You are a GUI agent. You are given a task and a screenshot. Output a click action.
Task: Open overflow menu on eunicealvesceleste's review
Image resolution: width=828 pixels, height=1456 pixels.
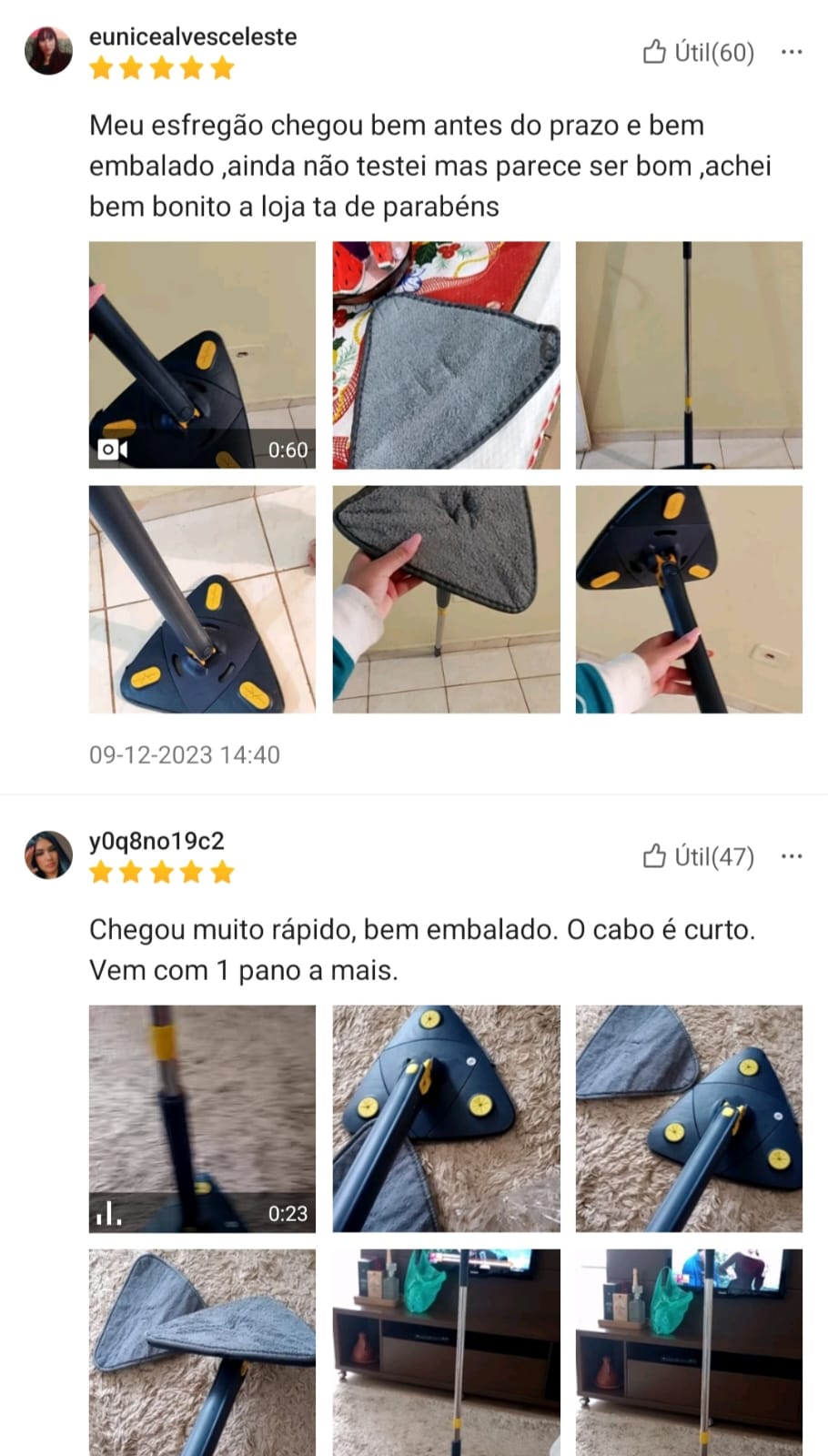tap(792, 53)
